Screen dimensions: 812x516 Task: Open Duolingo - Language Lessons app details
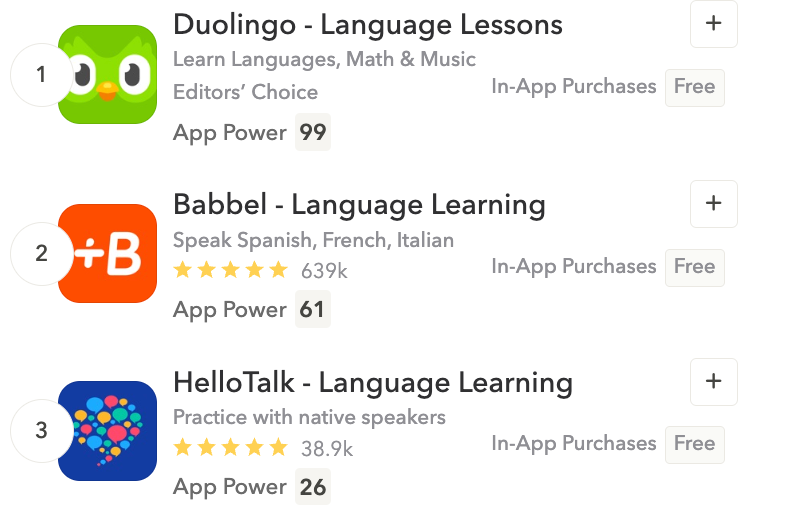368,24
